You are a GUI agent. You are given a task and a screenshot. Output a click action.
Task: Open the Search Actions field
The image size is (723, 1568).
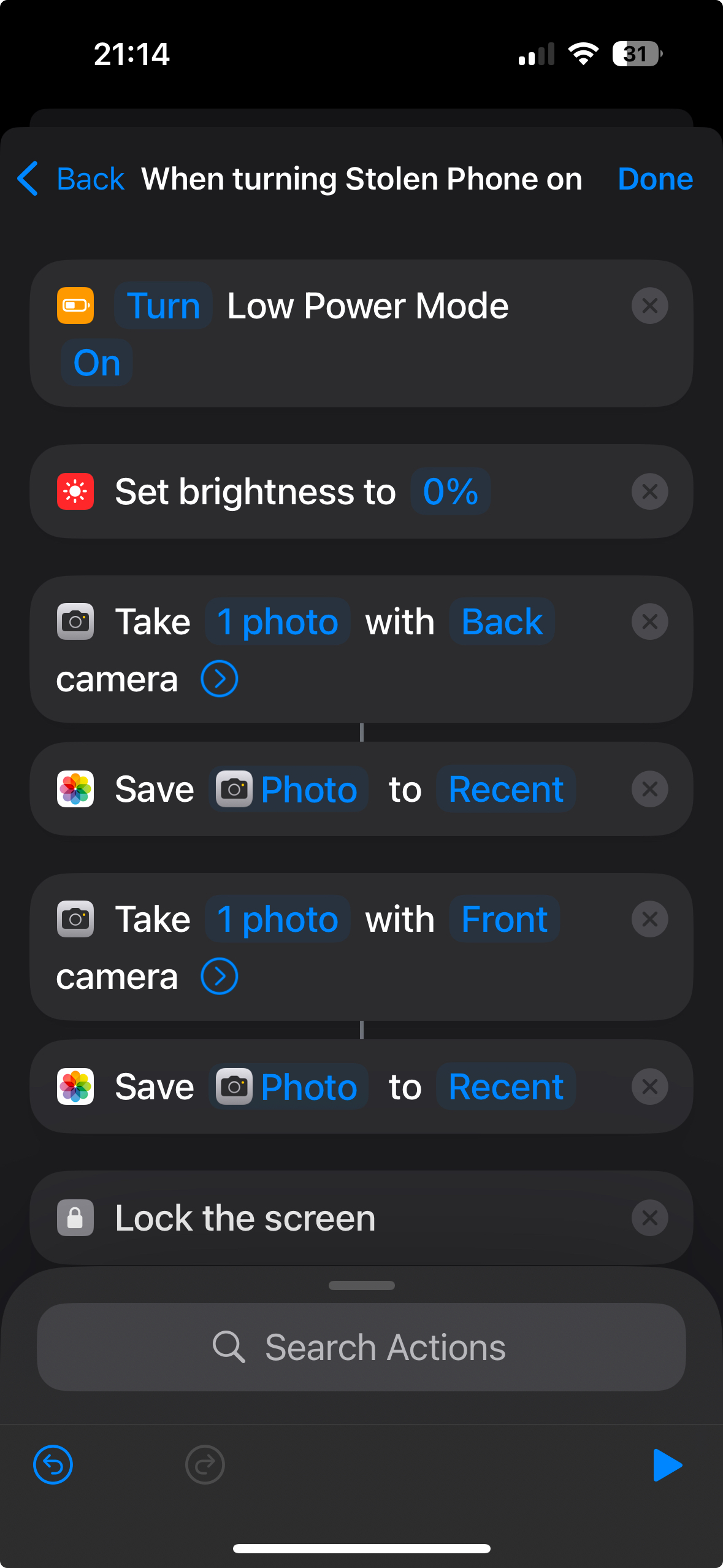click(x=361, y=1347)
